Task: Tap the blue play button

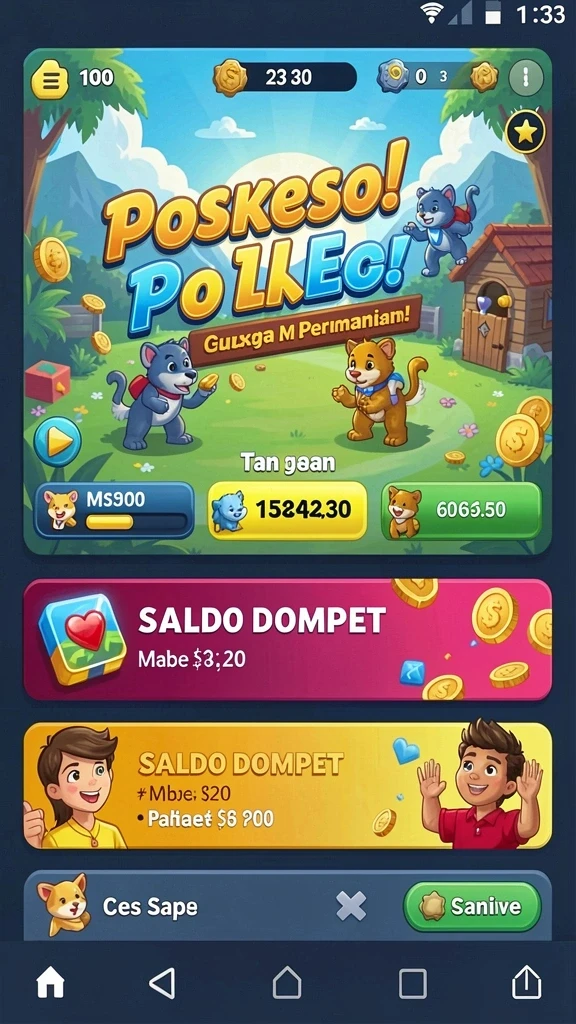Action: pyautogui.click(x=57, y=442)
